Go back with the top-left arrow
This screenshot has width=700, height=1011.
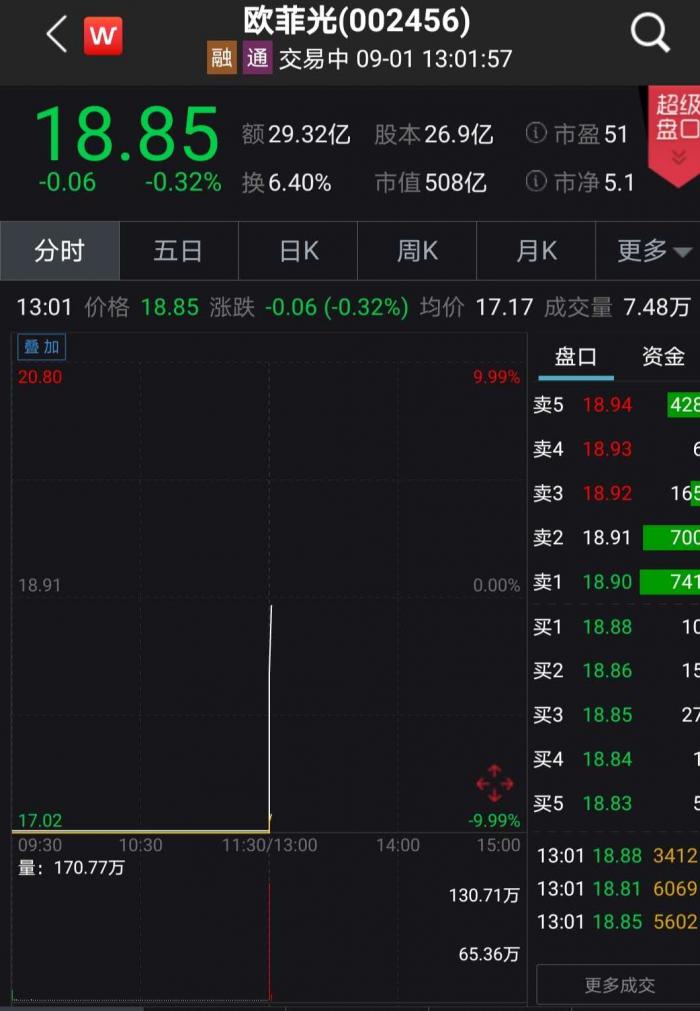tap(56, 35)
